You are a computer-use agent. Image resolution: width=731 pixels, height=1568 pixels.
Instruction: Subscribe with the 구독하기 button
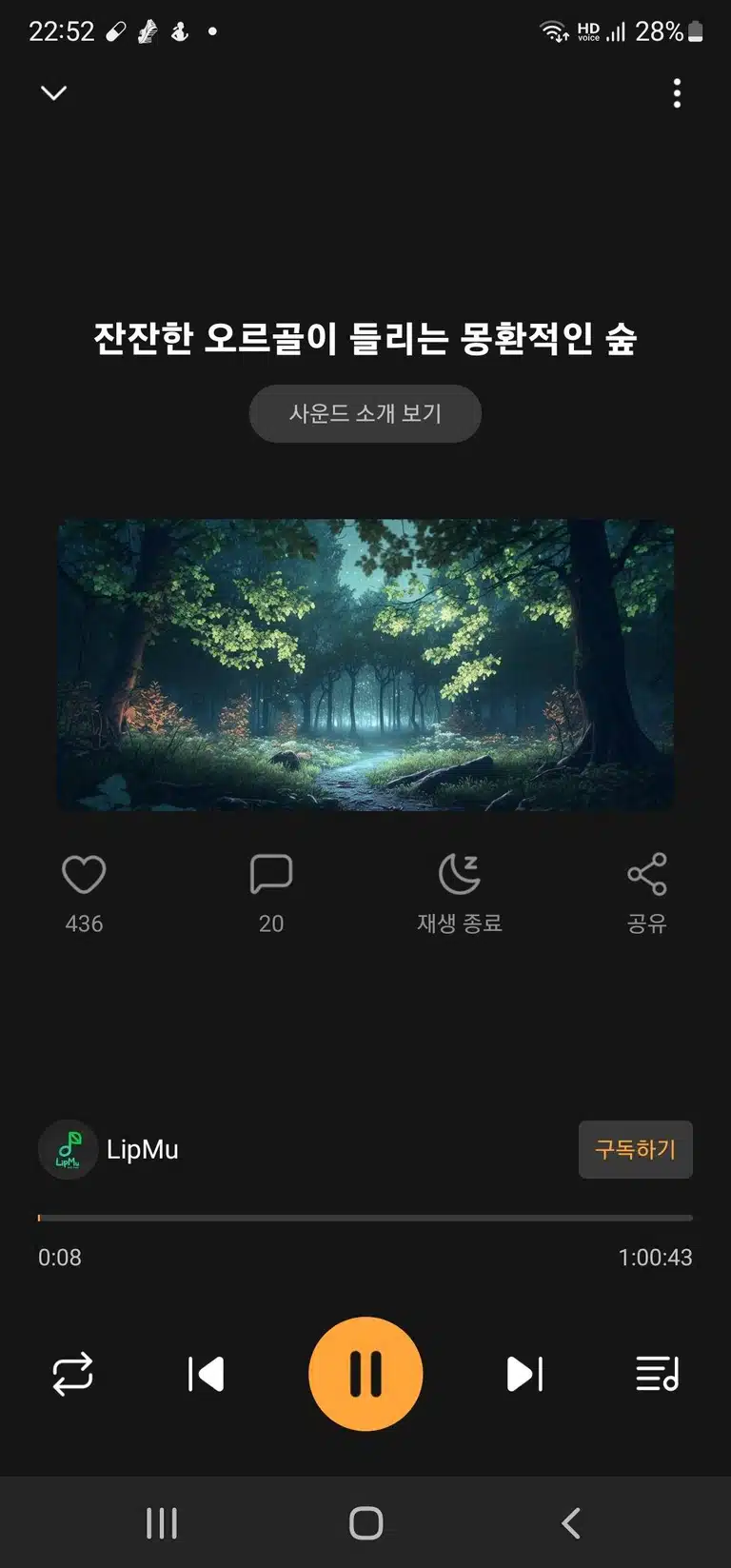click(636, 1150)
